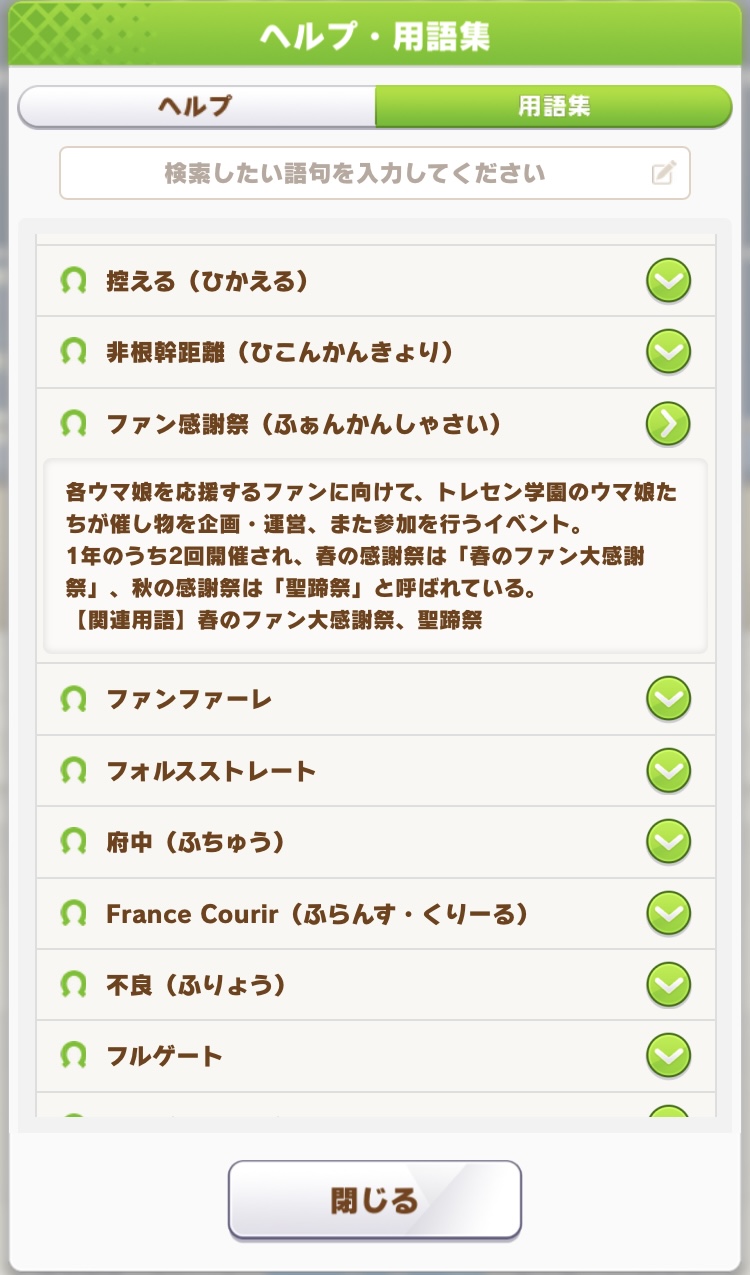Expand the 控える（ひかえる） entry
750x1275 pixels.
point(376,281)
